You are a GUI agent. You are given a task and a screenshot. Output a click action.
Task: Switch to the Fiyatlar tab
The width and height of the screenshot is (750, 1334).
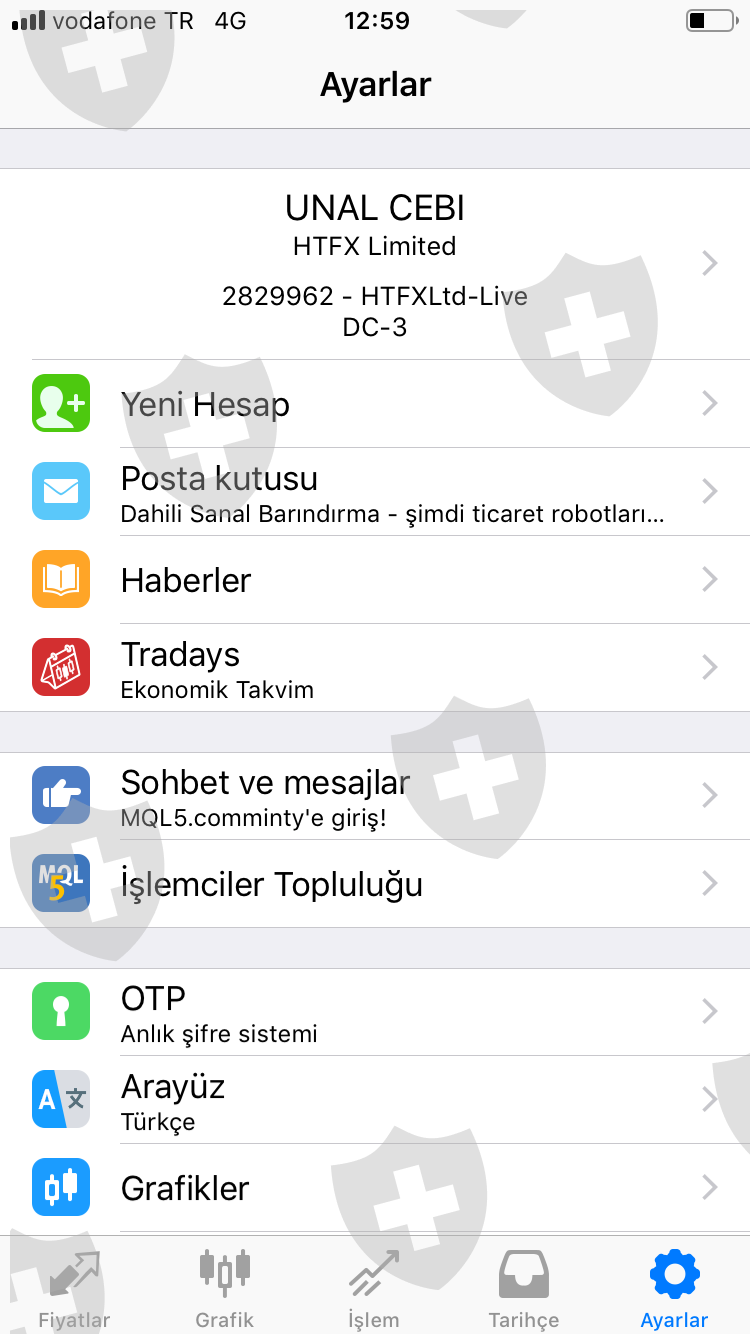coord(75,1288)
